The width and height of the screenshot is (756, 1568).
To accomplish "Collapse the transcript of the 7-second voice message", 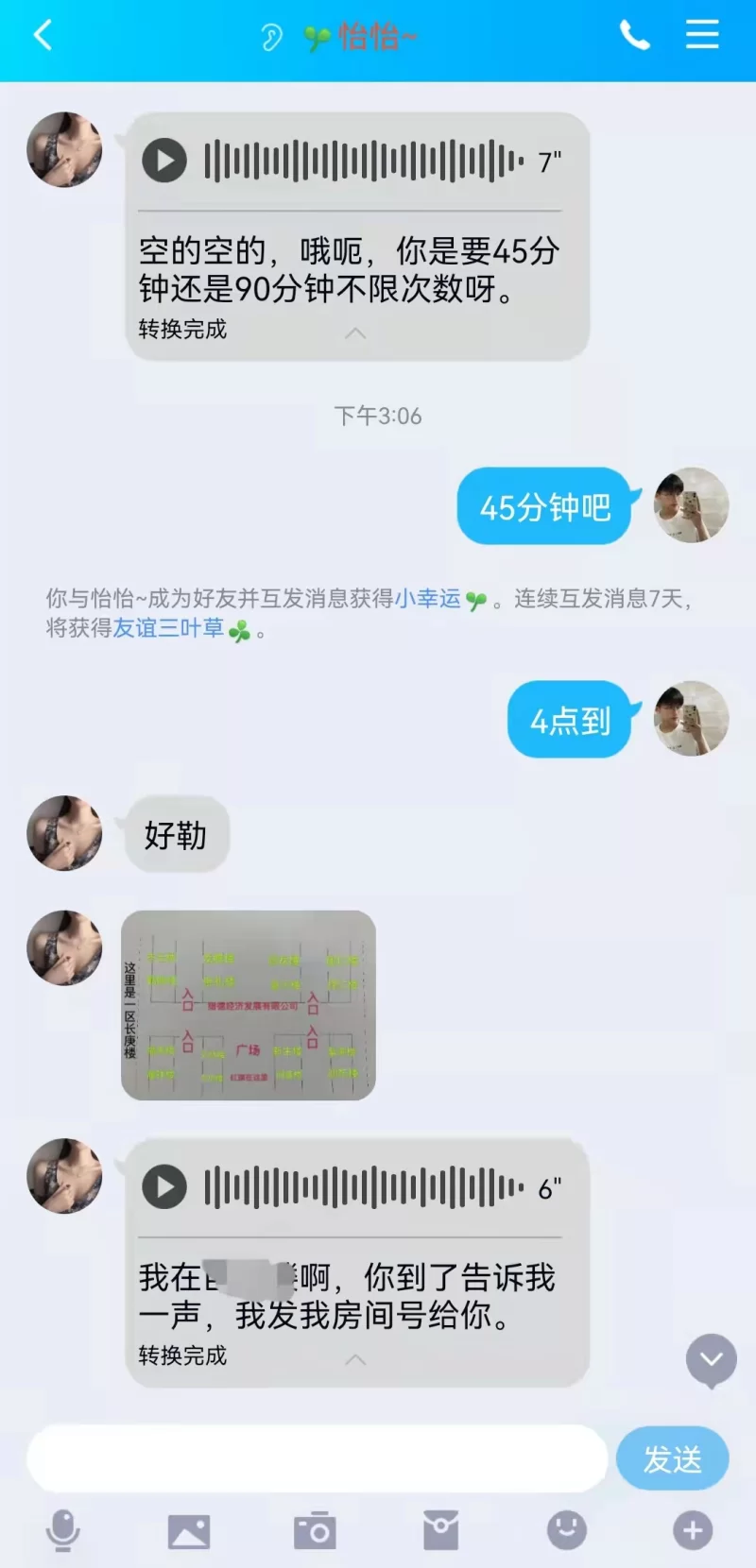I will [355, 332].
